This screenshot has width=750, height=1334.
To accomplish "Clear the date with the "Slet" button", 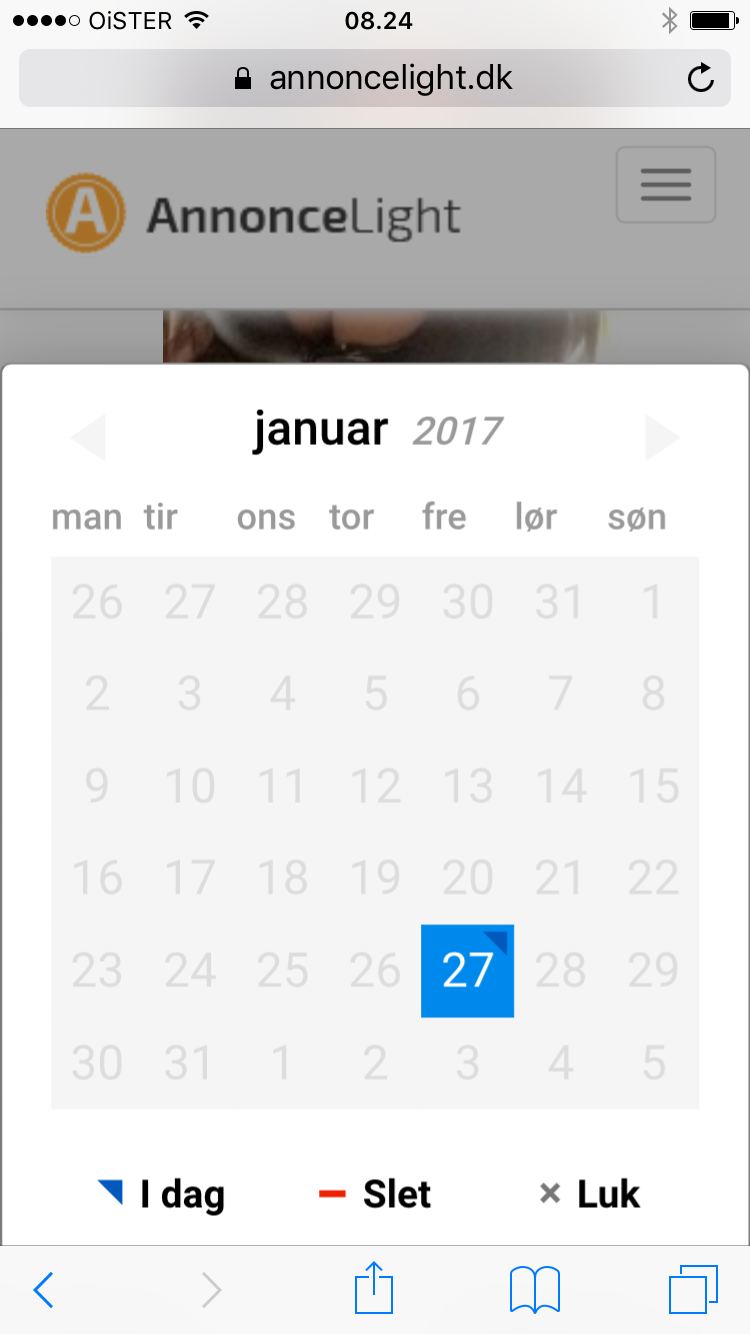I will click(x=375, y=1194).
